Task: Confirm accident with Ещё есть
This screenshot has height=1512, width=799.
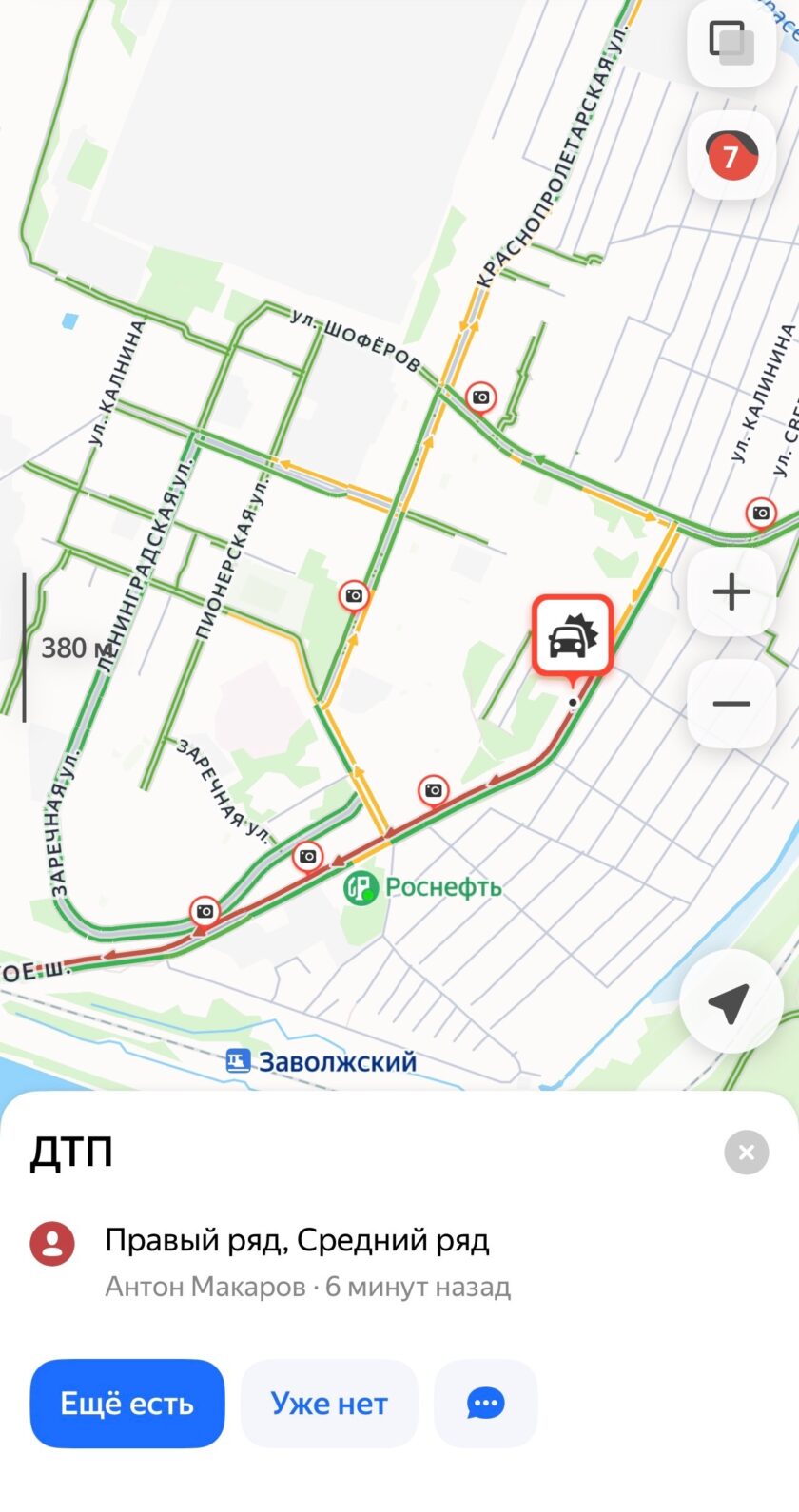Action: [127, 1404]
